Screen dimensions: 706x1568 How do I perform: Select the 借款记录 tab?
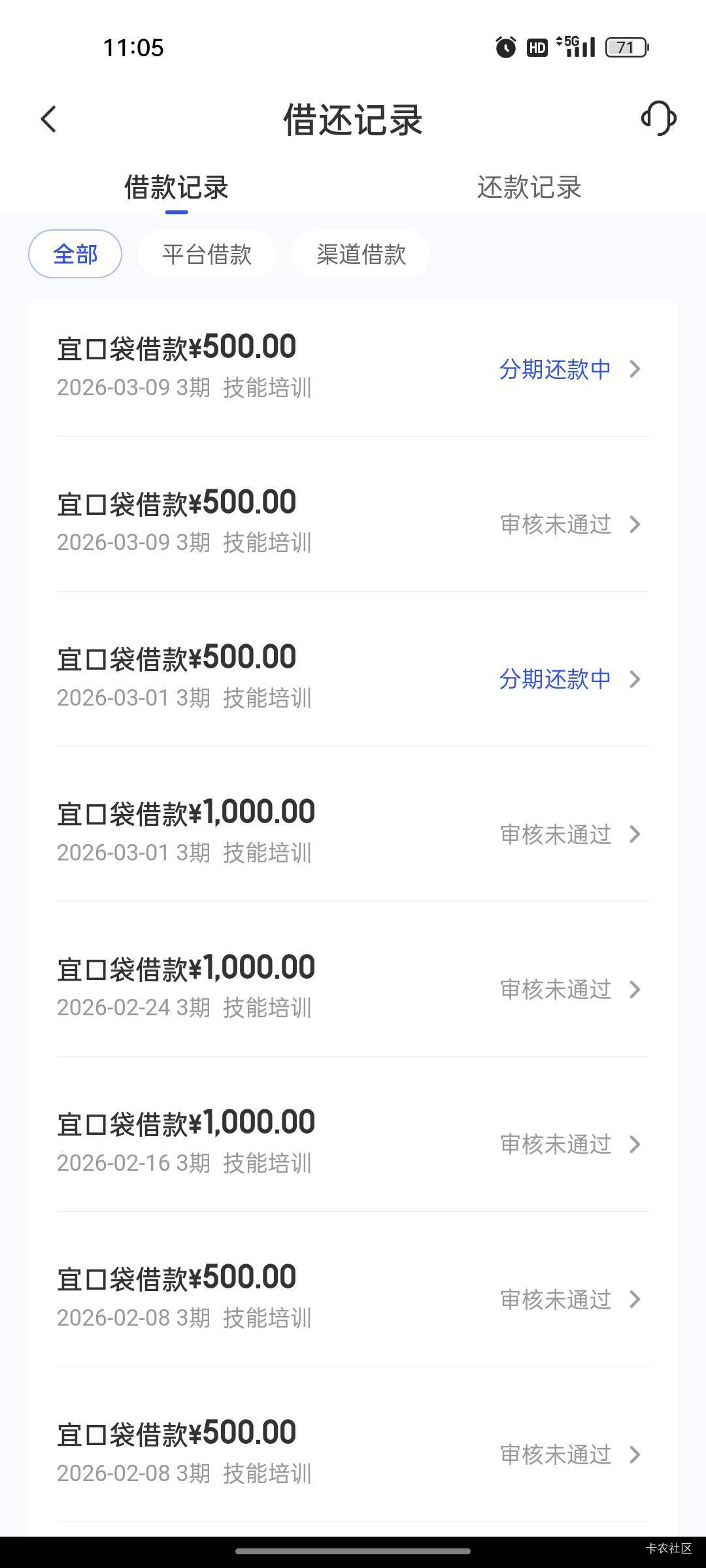point(176,188)
